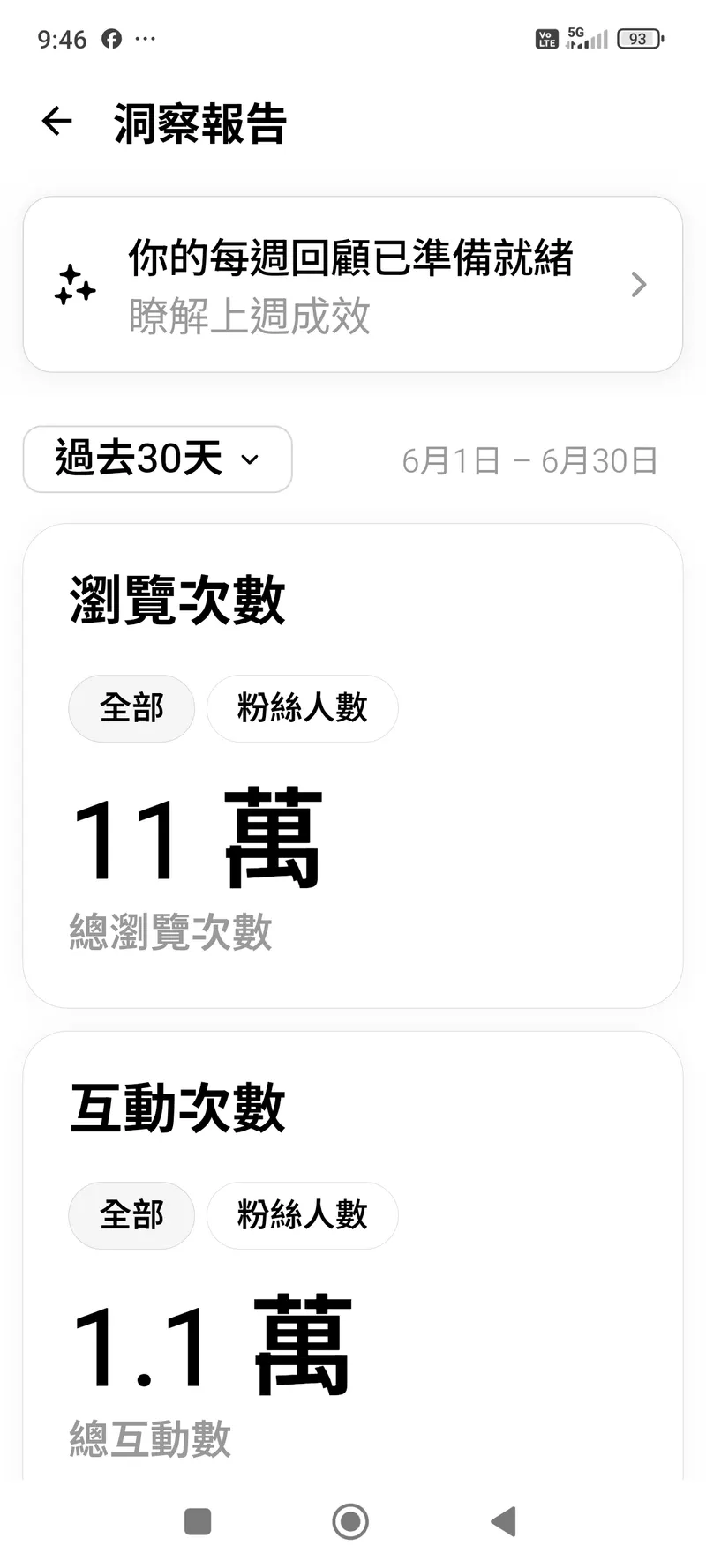Select 全部 chip under 瀏覽次數

(x=131, y=708)
